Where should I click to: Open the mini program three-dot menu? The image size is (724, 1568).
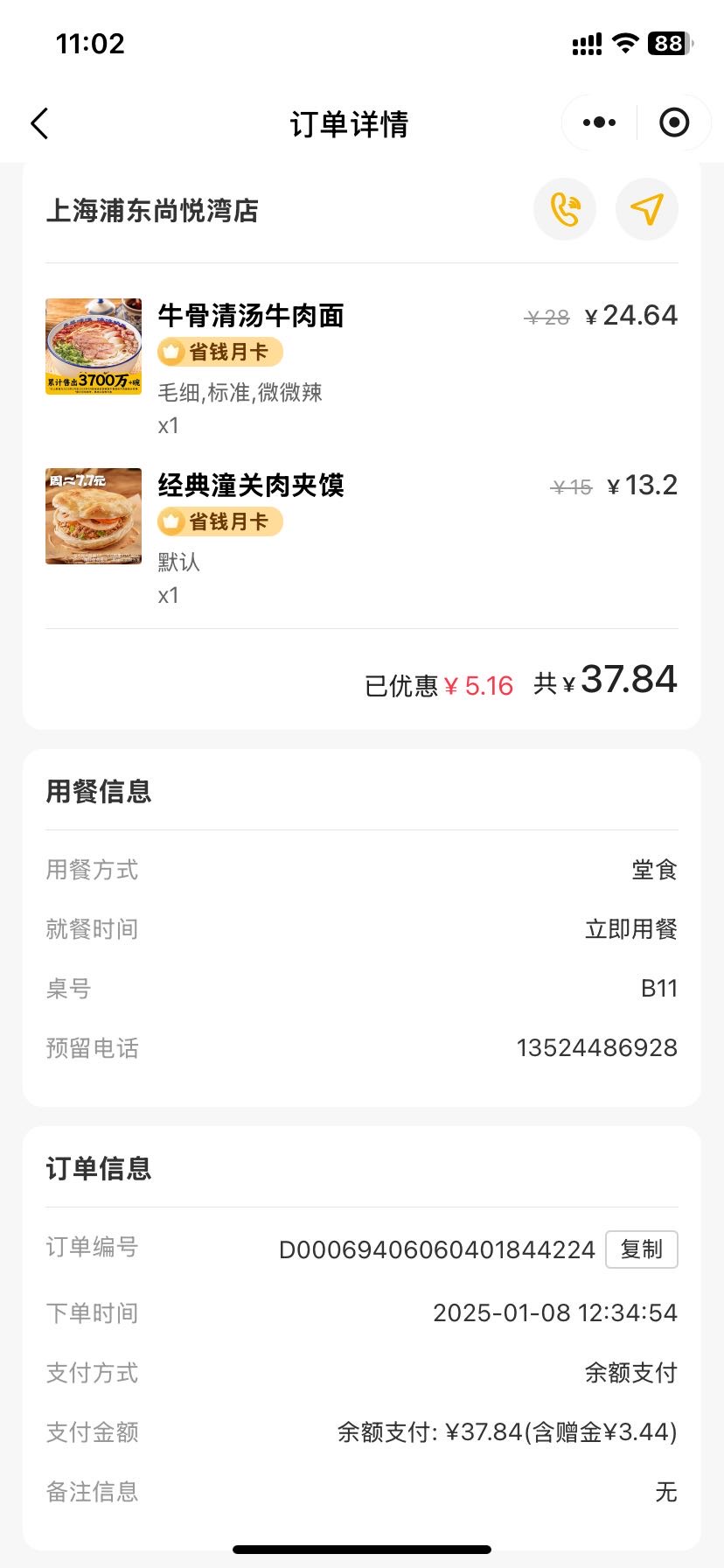[x=599, y=122]
